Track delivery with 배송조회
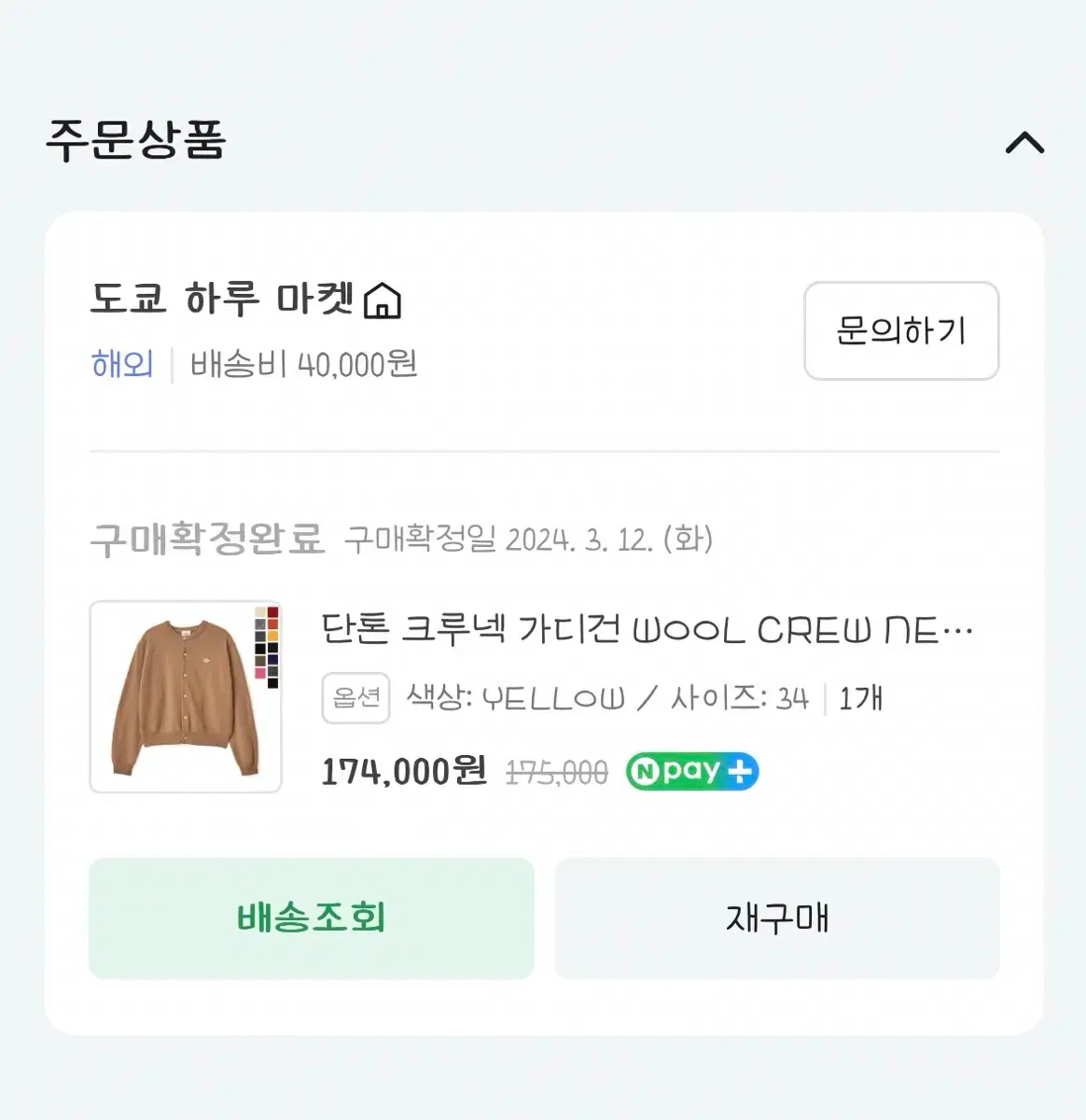 click(x=311, y=918)
